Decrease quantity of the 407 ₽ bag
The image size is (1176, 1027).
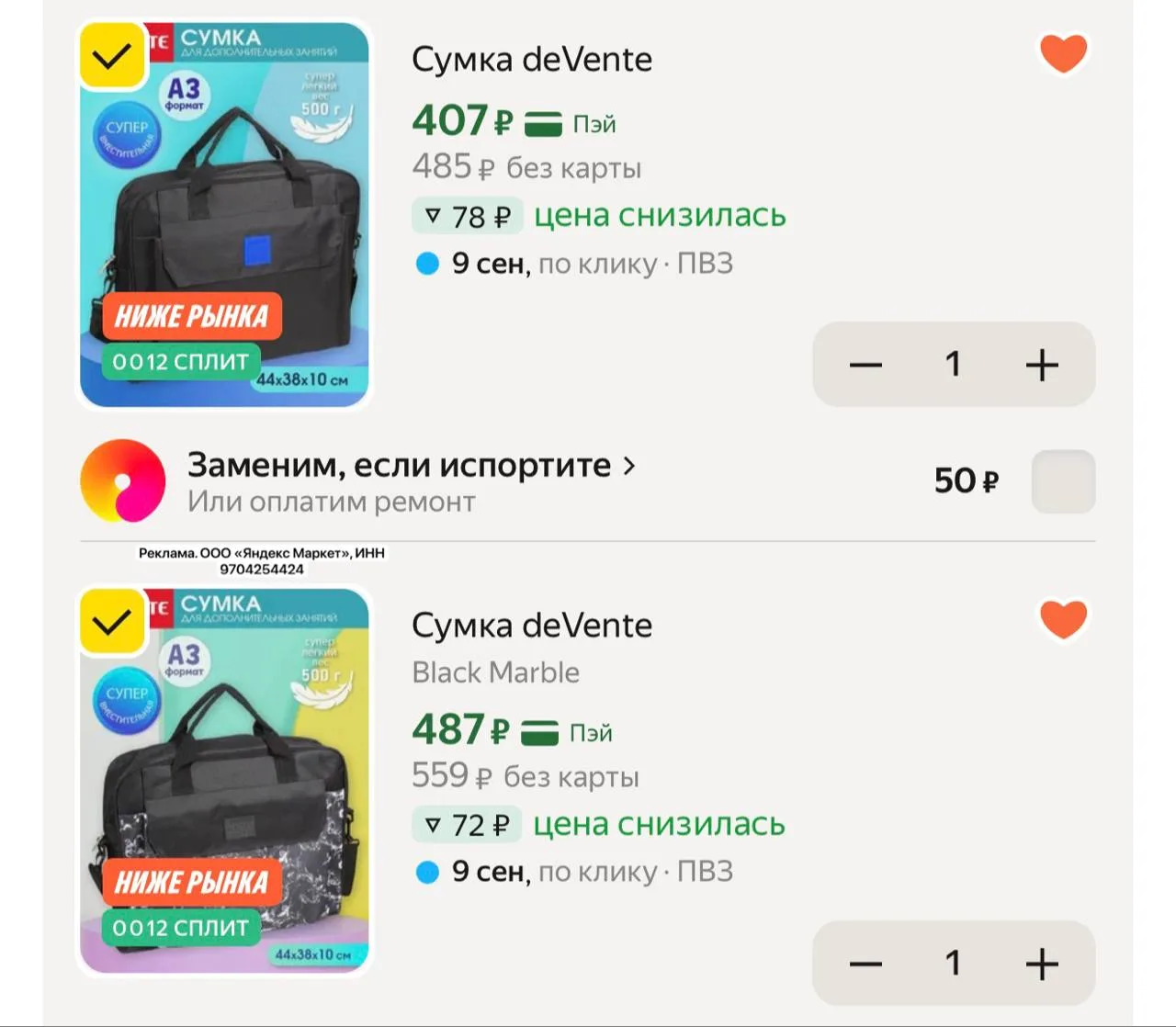pyautogui.click(x=865, y=365)
